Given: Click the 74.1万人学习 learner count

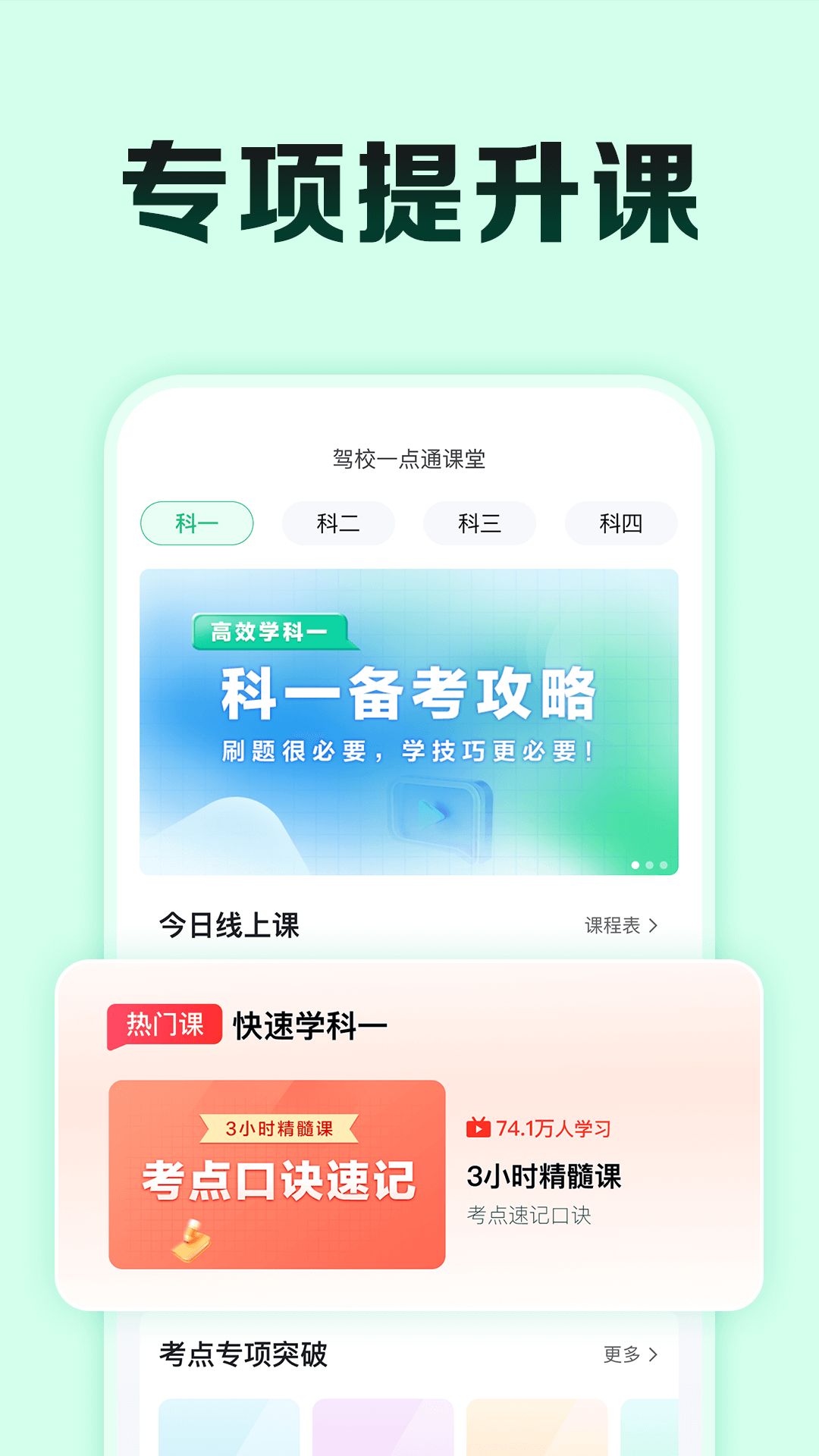Looking at the screenshot, I should tap(555, 1127).
